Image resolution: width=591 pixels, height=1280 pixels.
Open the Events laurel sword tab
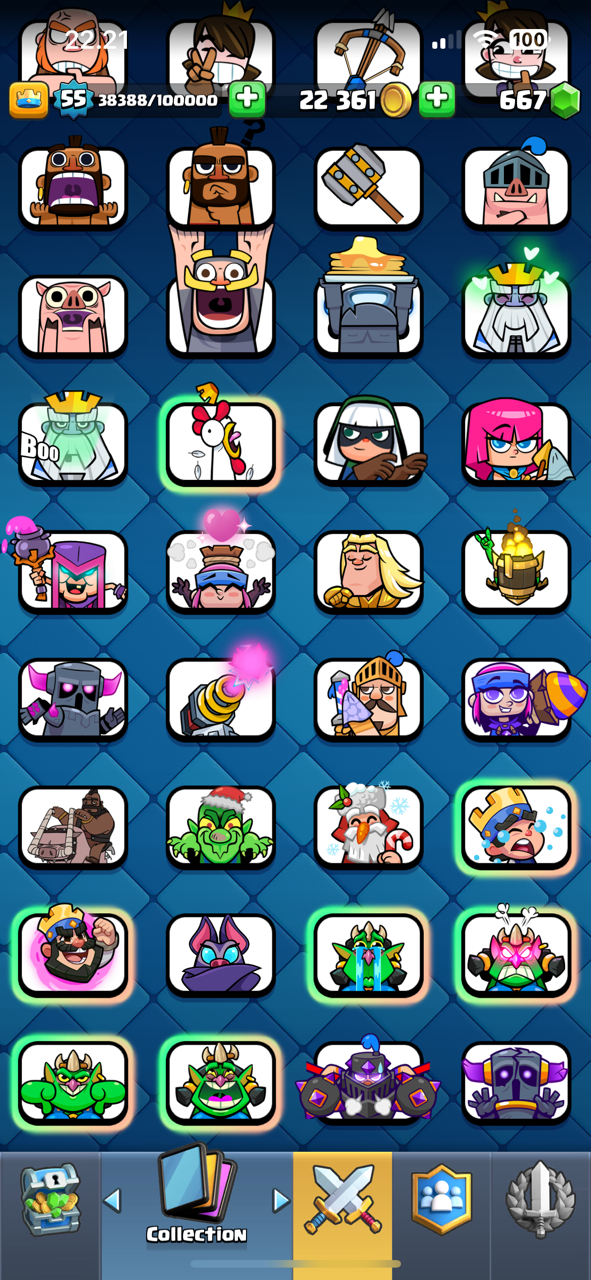tap(540, 1198)
